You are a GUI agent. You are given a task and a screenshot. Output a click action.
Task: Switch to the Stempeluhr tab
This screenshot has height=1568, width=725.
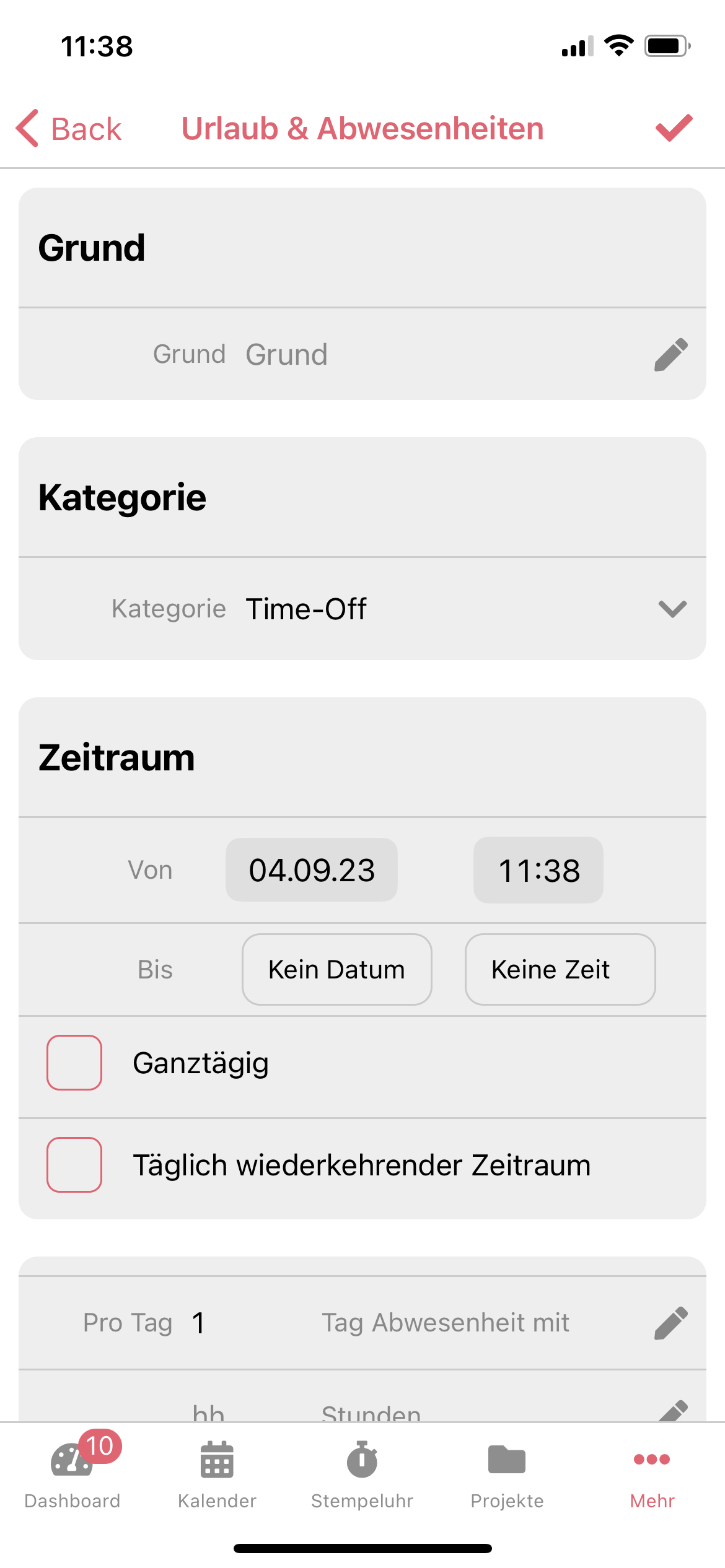pyautogui.click(x=362, y=1473)
